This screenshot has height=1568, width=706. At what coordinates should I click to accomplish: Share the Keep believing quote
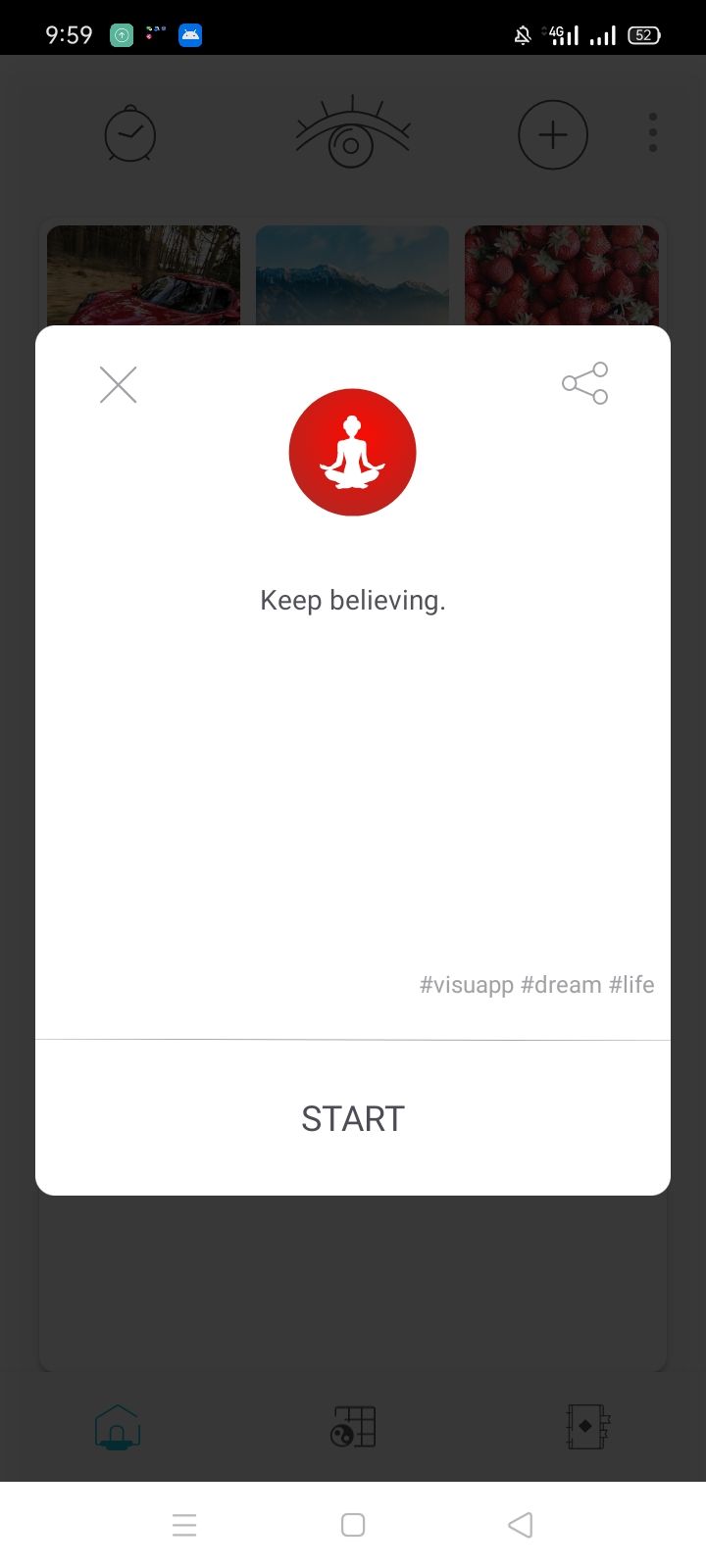click(584, 383)
